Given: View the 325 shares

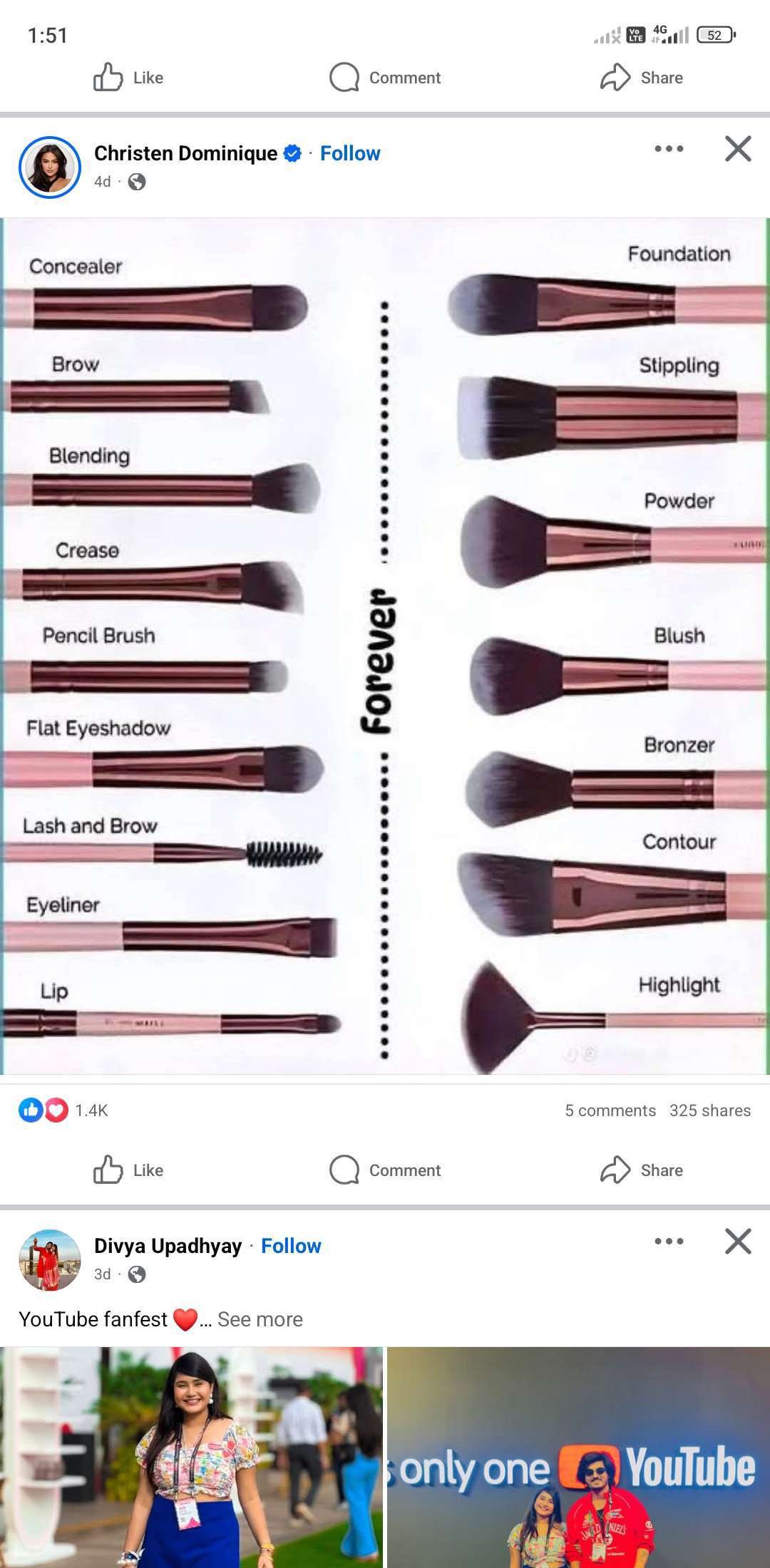Looking at the screenshot, I should [x=709, y=1110].
